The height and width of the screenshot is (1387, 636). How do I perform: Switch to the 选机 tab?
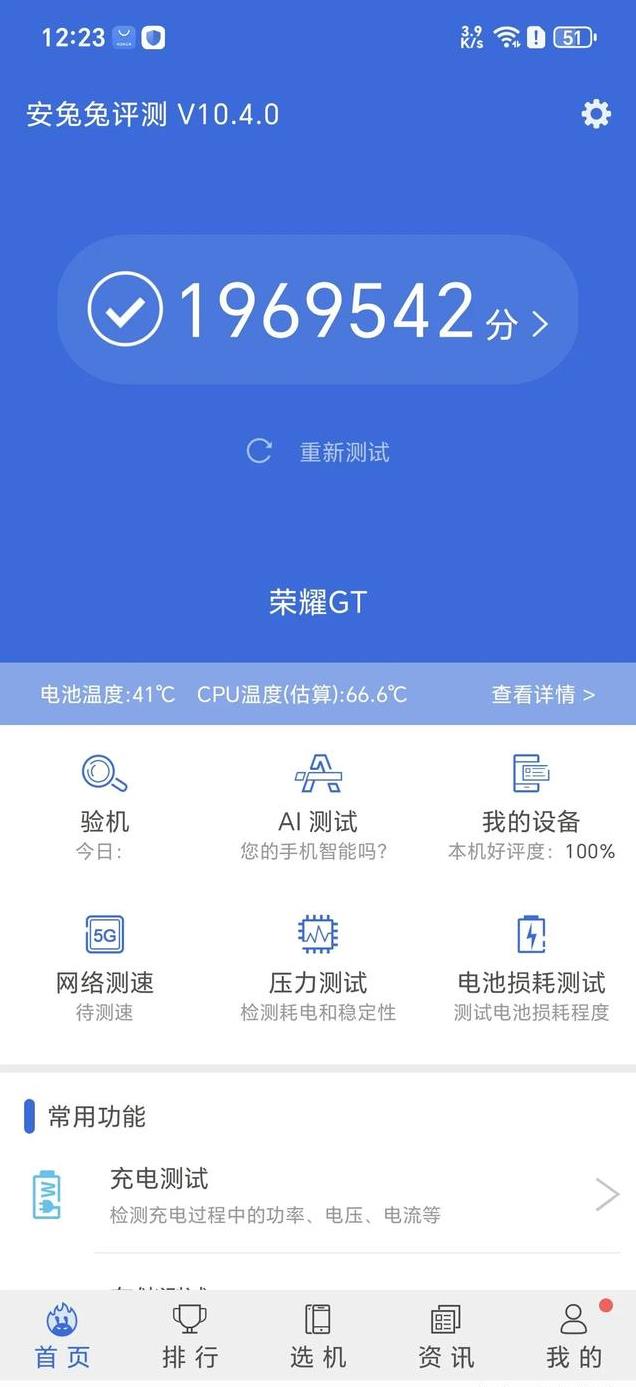click(x=318, y=1336)
